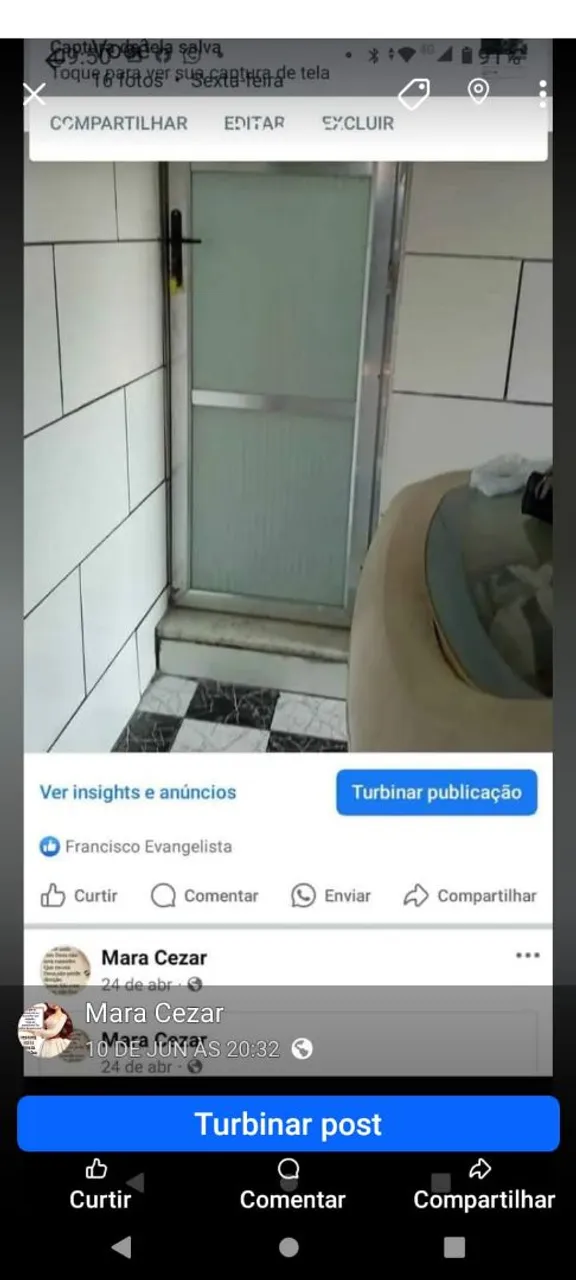This screenshot has width=576, height=1280.
Task: Close the photo viewer with the X
Action: pyautogui.click(x=34, y=95)
